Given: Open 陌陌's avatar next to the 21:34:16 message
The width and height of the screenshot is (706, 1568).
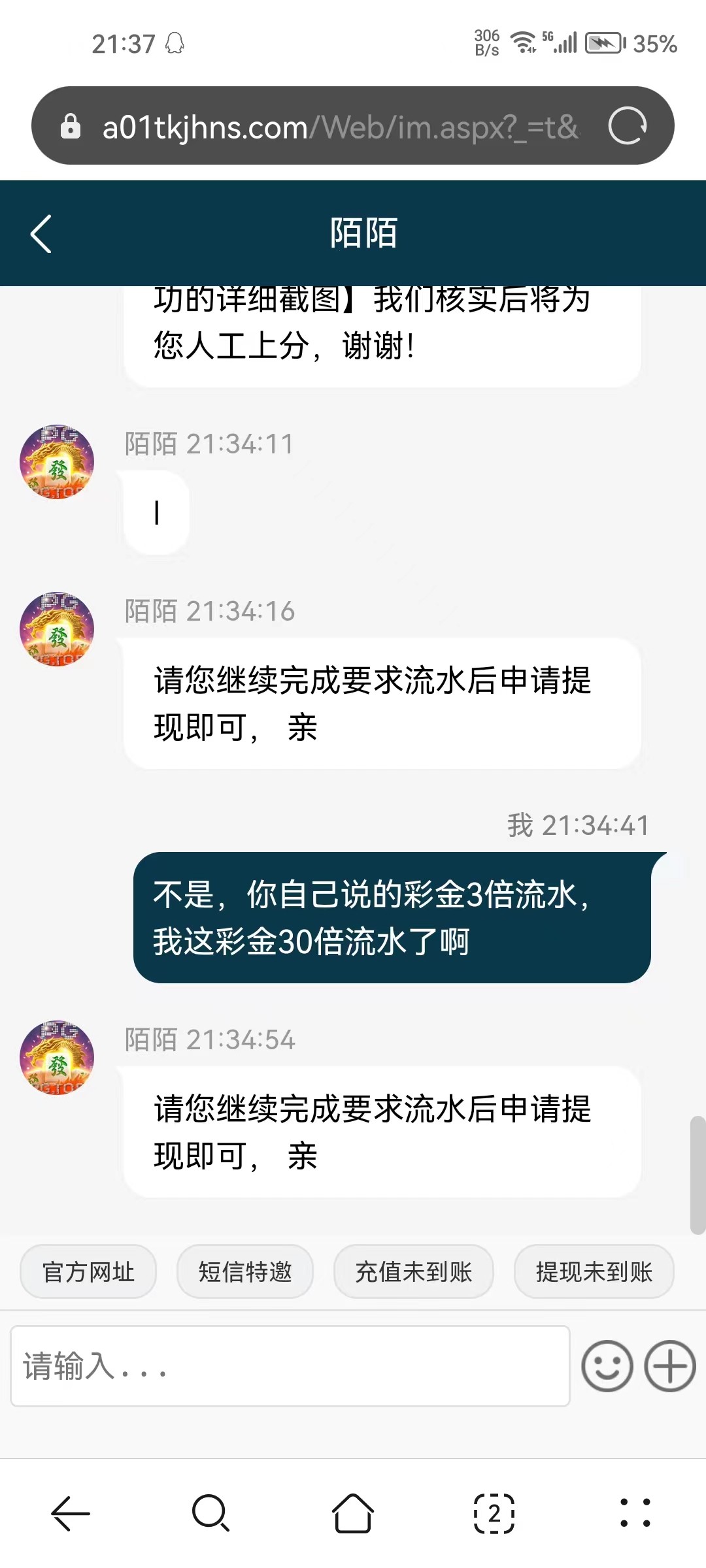Looking at the screenshot, I should [x=56, y=629].
